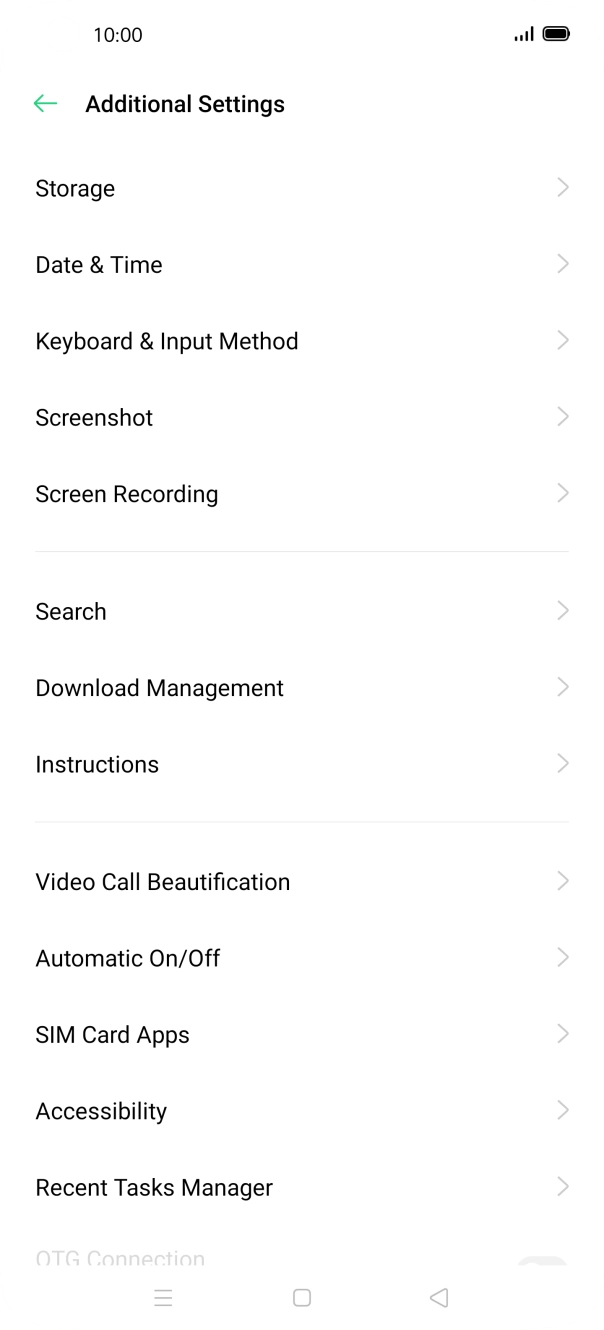The image size is (604, 1330).
Task: Open Storage settings
Action: coord(300,189)
